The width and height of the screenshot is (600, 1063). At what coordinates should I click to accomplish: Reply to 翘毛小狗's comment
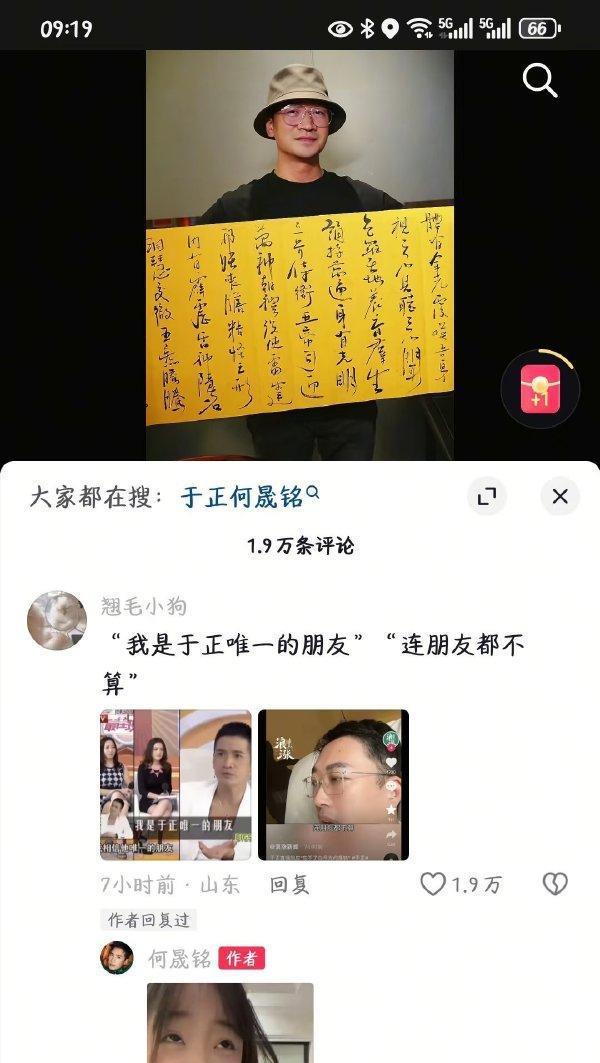pyautogui.click(x=289, y=884)
